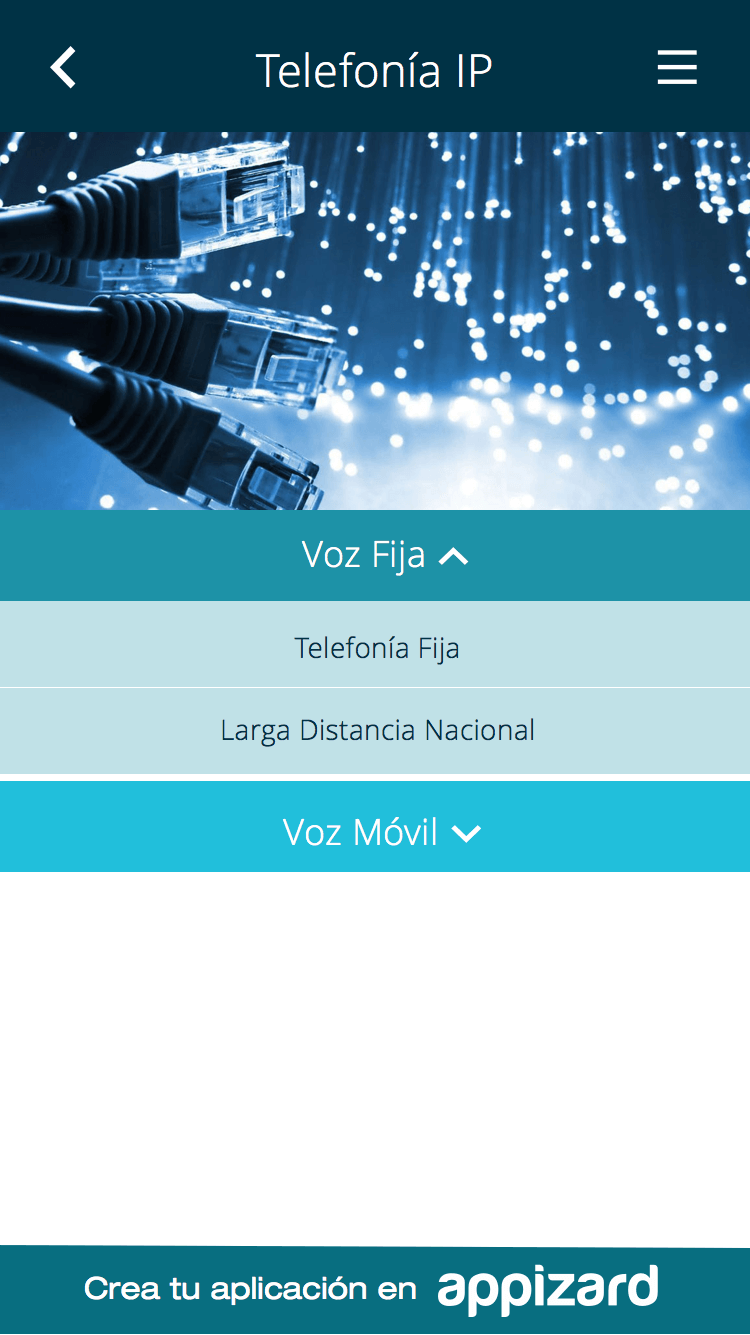This screenshot has width=750, height=1335.
Task: Open the hamburger menu
Action: click(x=677, y=68)
